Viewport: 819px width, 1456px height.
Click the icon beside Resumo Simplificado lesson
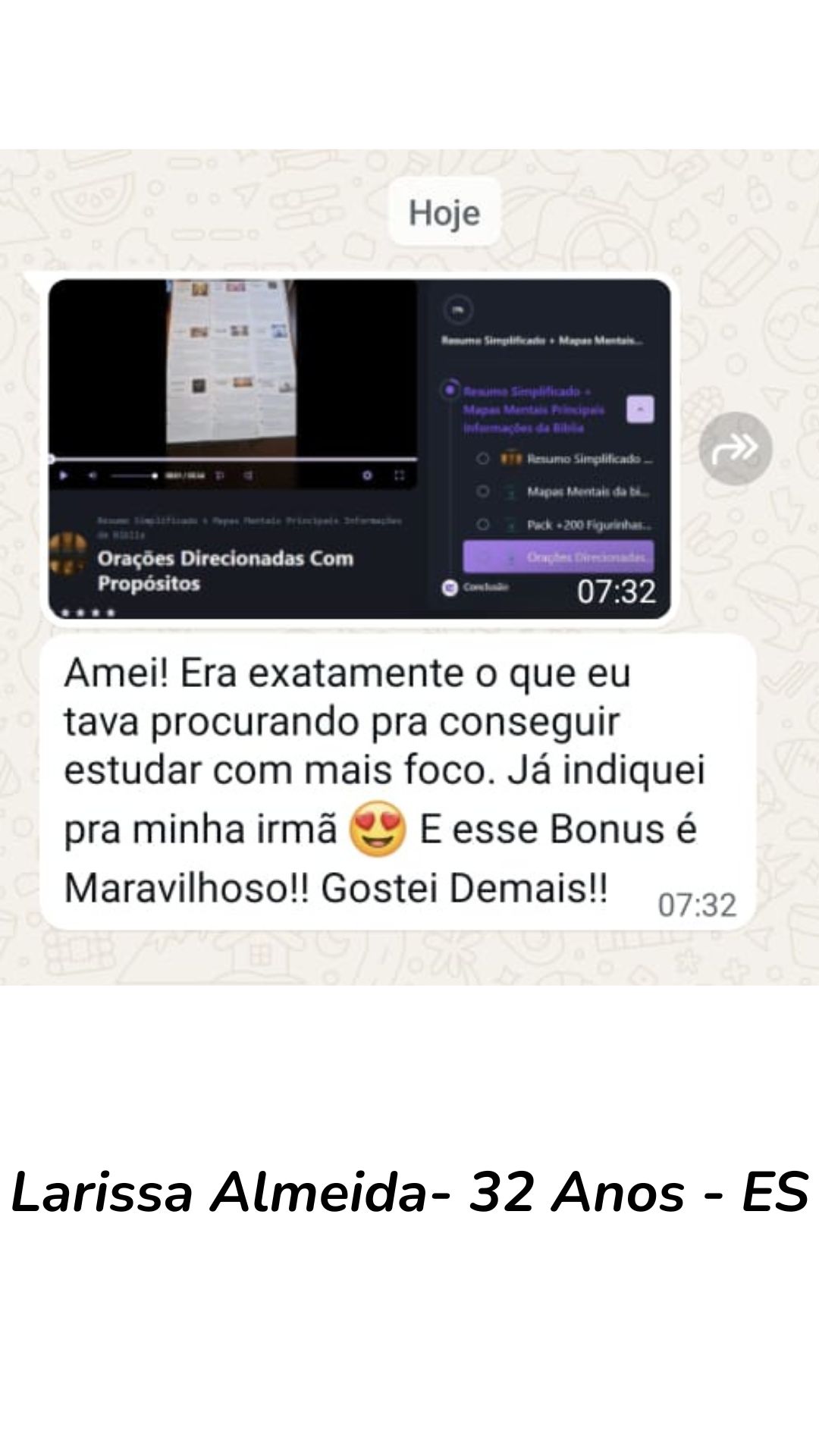[513, 458]
